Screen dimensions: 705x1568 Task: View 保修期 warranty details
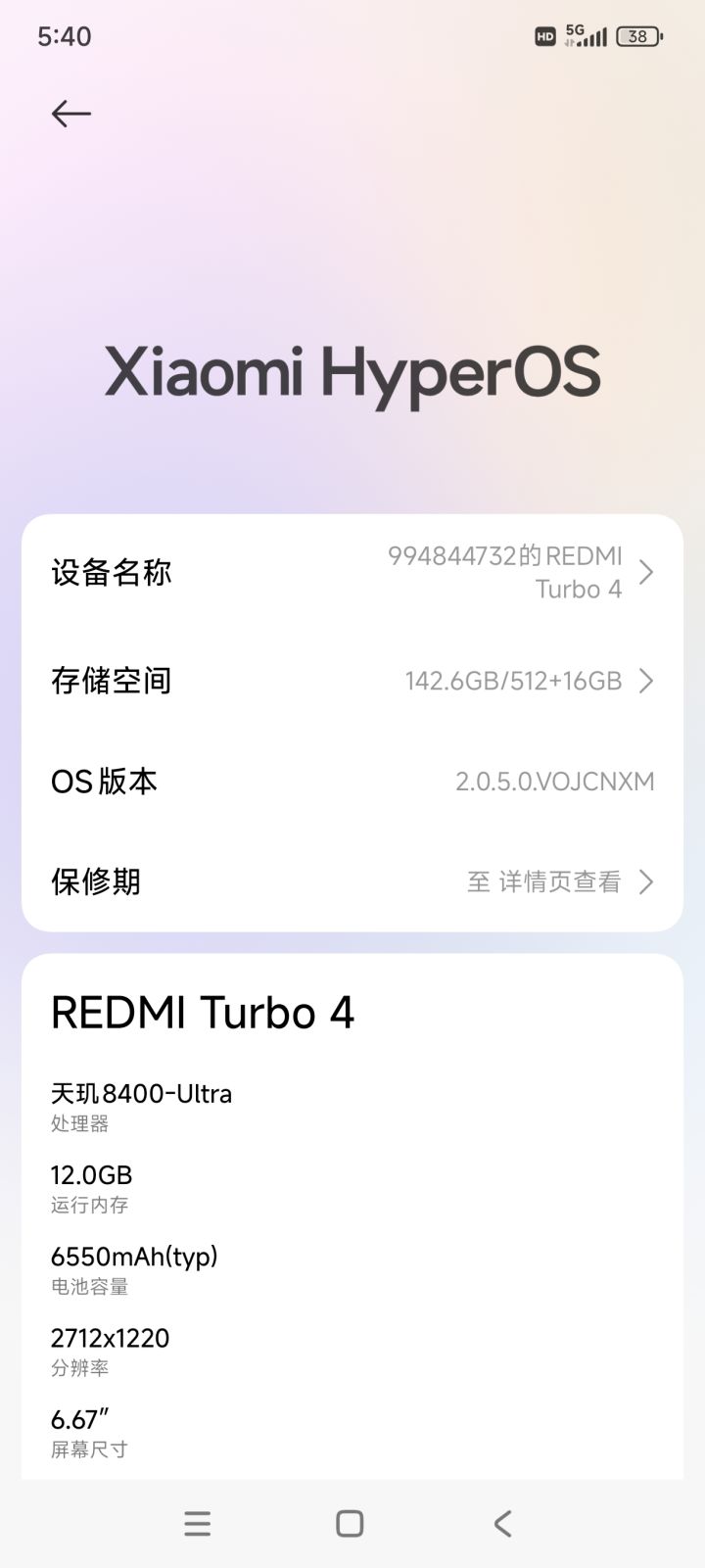coord(352,881)
